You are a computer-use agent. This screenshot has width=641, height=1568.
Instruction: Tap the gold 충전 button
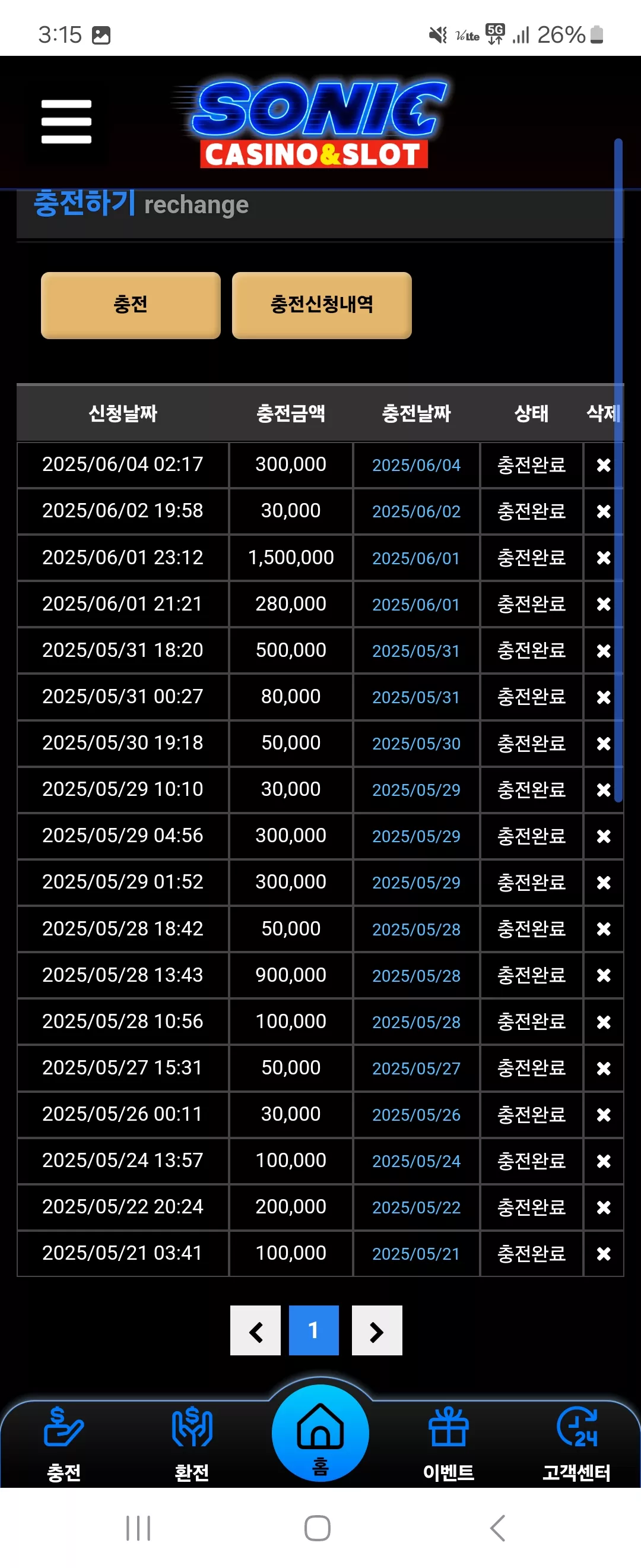(131, 305)
